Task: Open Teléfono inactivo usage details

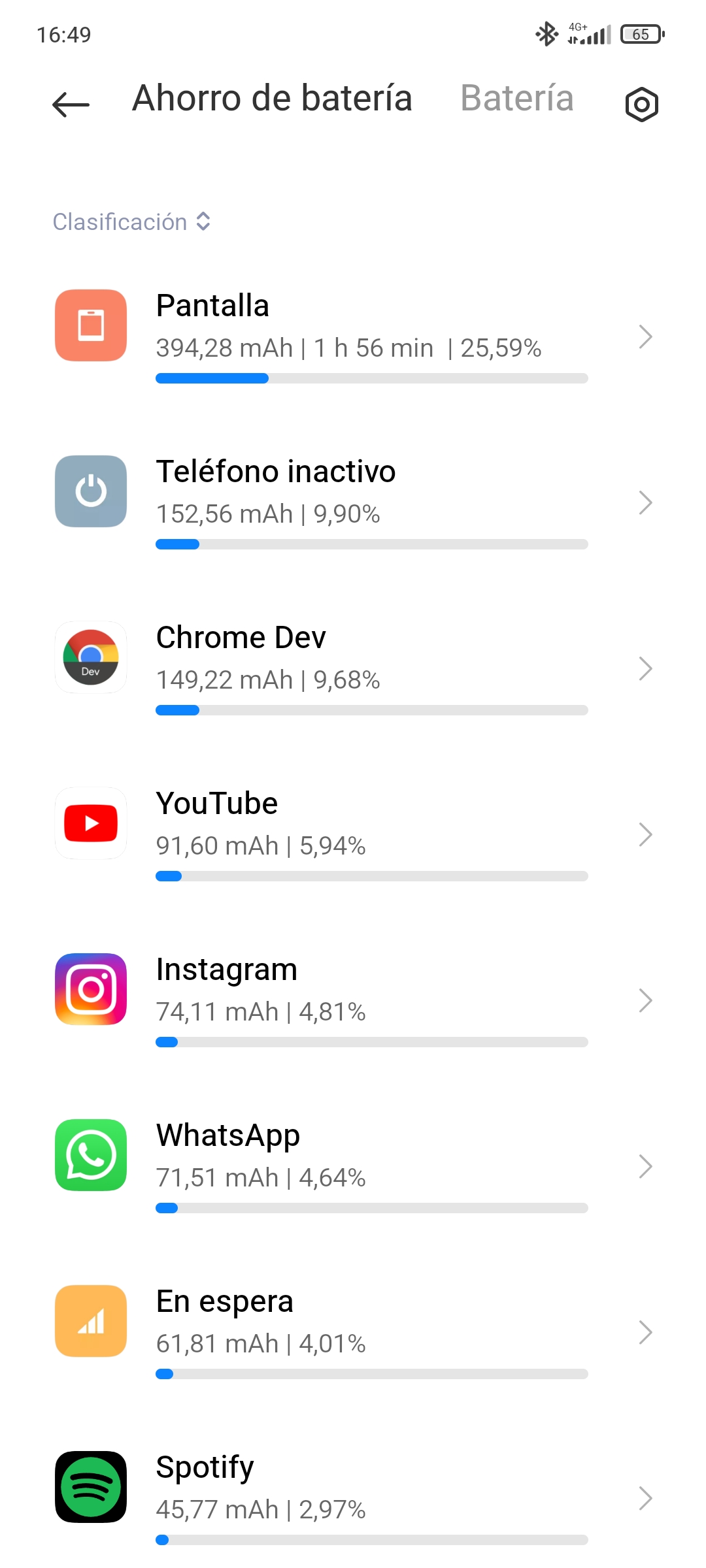Action: pos(353,503)
